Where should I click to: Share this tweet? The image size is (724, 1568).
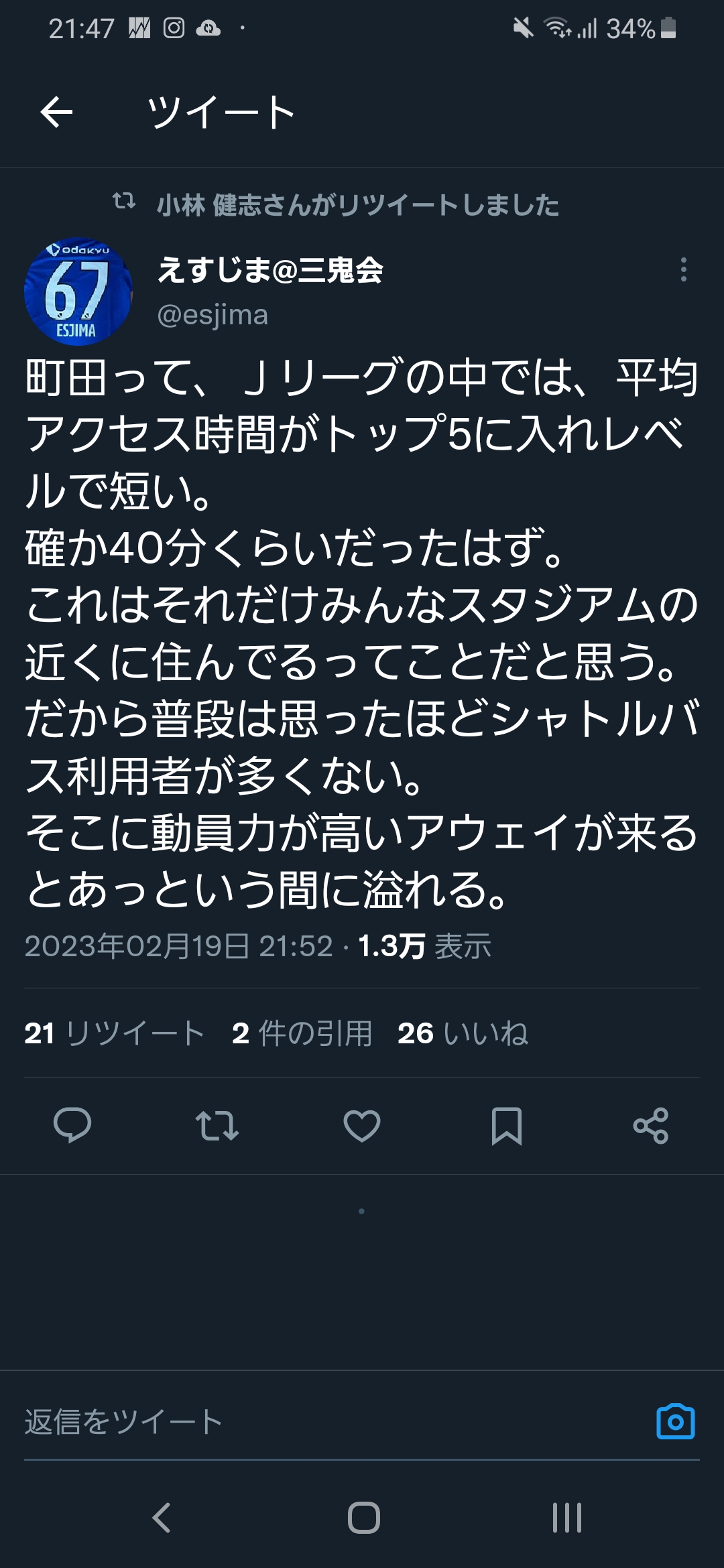[x=651, y=1126]
